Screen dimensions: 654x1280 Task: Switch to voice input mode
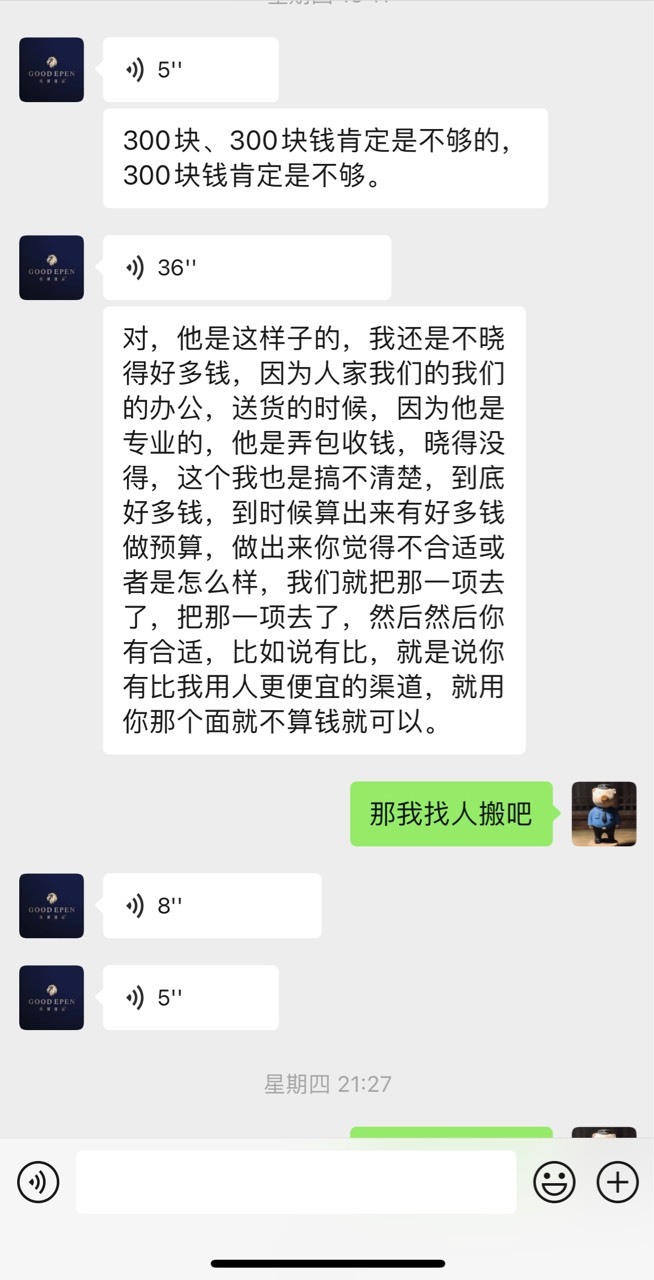point(38,1183)
